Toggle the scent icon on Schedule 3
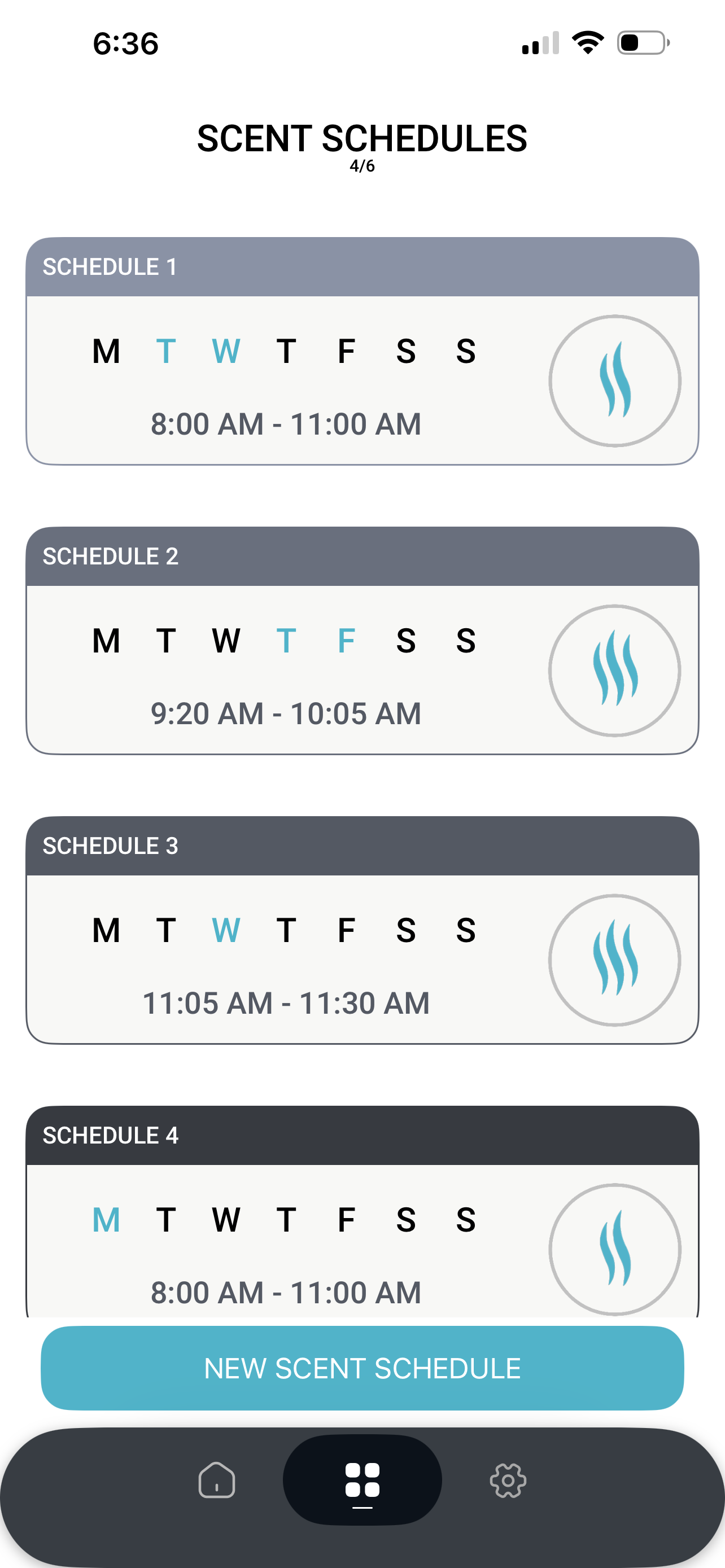The height and width of the screenshot is (1568, 725). 615,961
